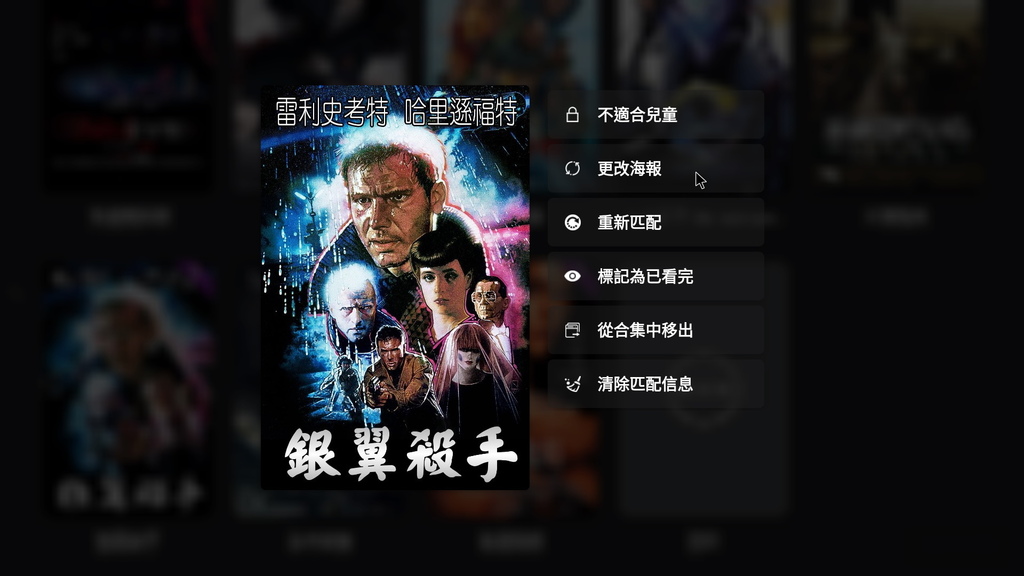Choose 更改海報 to change poster
The width and height of the screenshot is (1024, 576).
tap(655, 169)
